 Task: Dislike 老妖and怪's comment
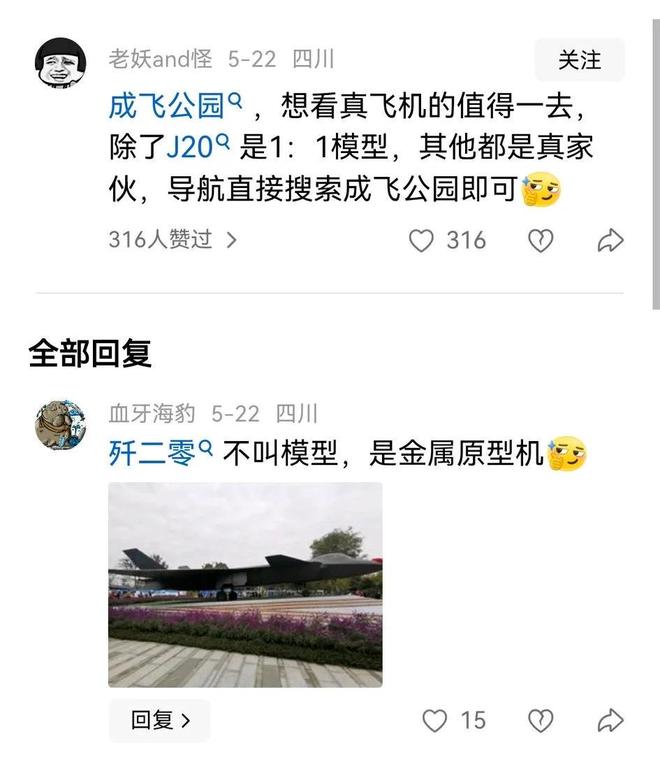point(541,241)
